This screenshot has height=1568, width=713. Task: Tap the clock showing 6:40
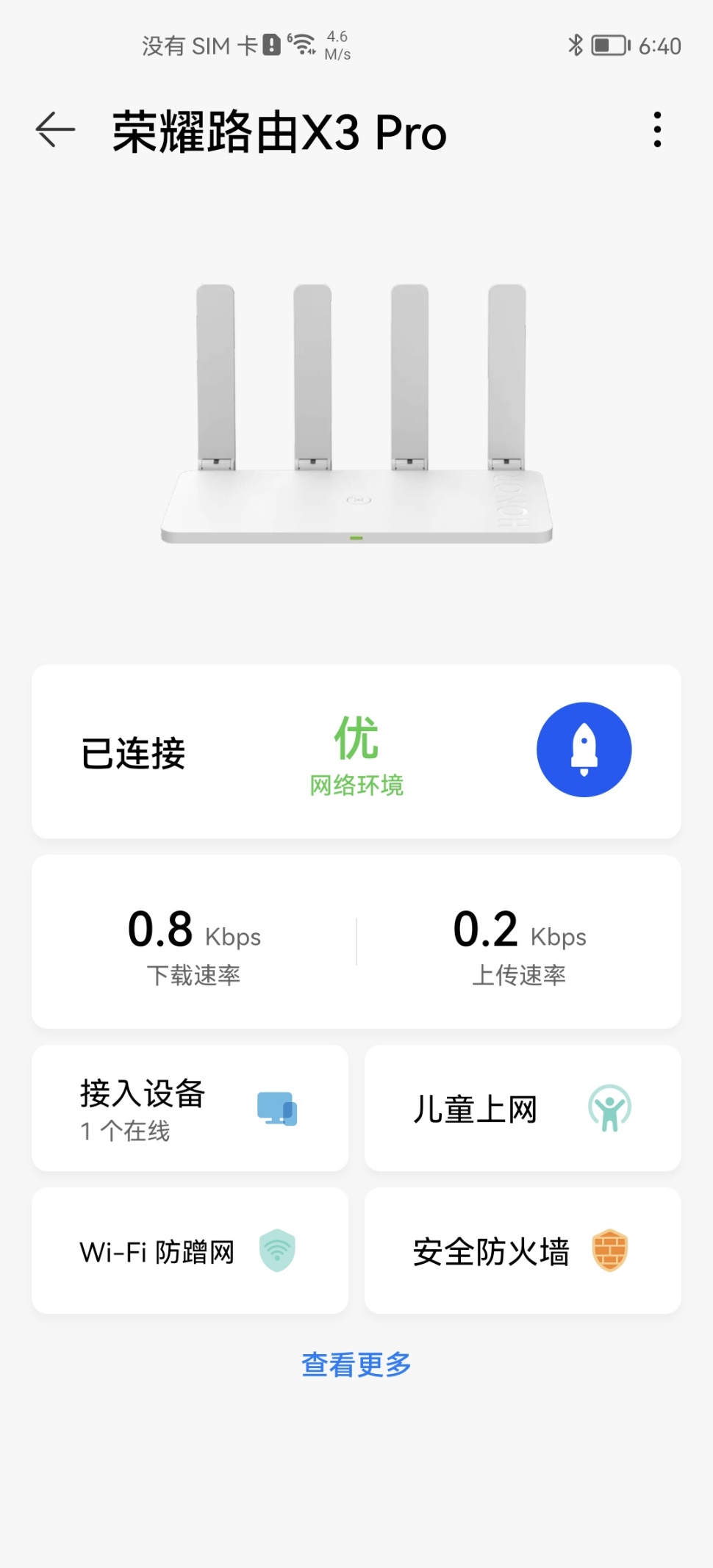[661, 45]
